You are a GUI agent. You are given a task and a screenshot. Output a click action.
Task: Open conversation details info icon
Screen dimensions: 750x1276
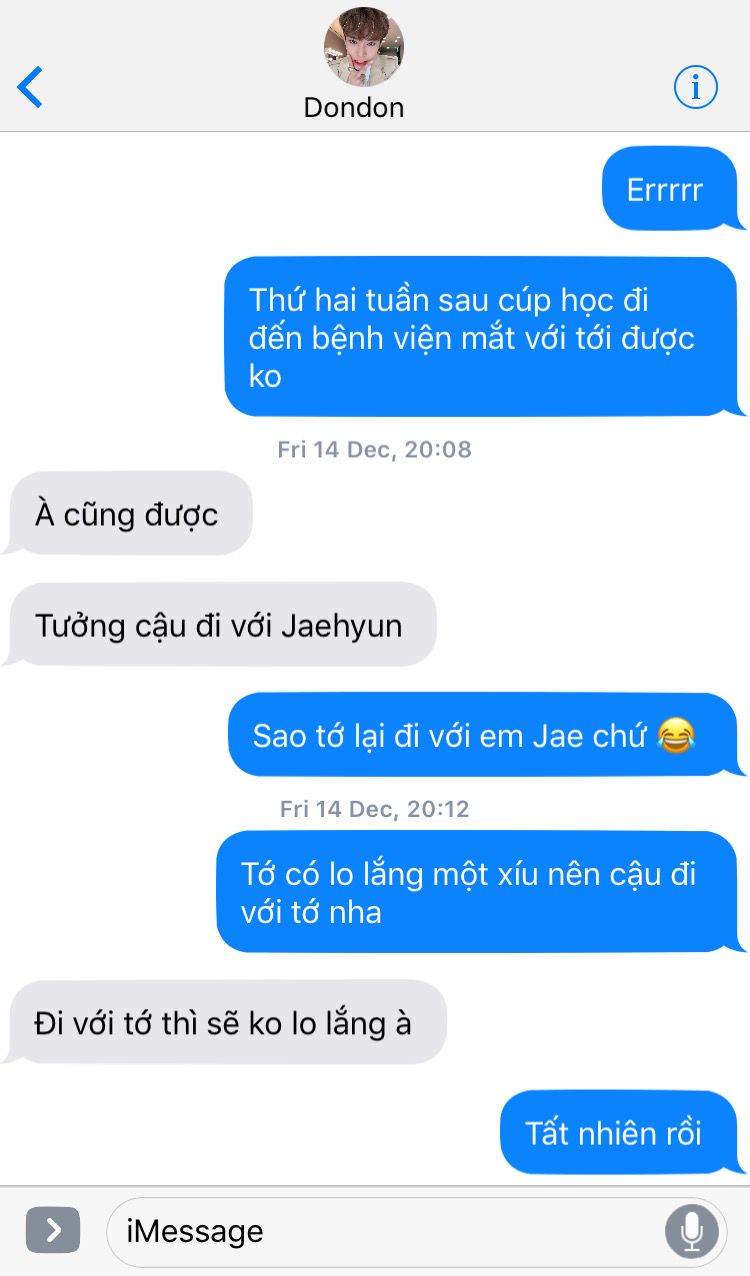696,88
